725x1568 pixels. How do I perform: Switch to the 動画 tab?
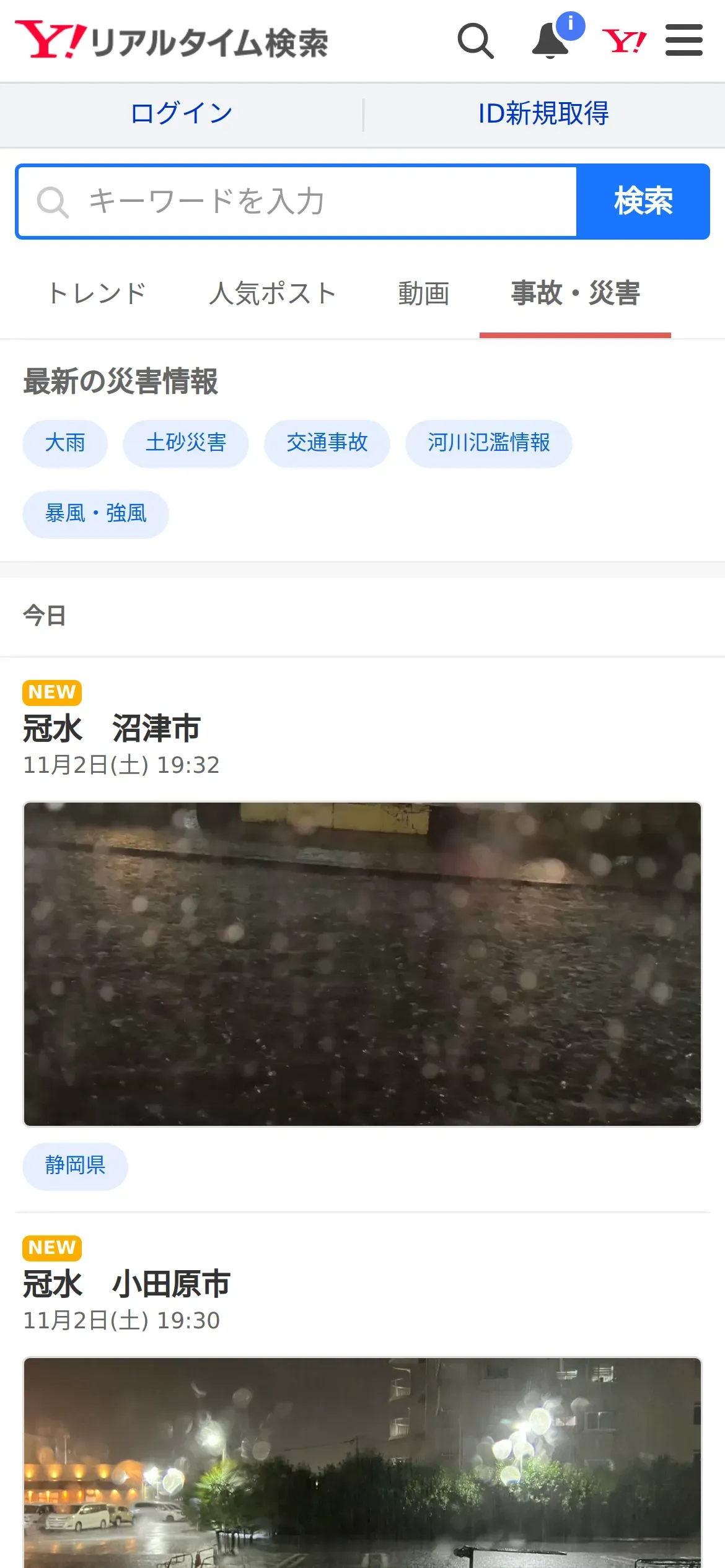click(x=424, y=294)
